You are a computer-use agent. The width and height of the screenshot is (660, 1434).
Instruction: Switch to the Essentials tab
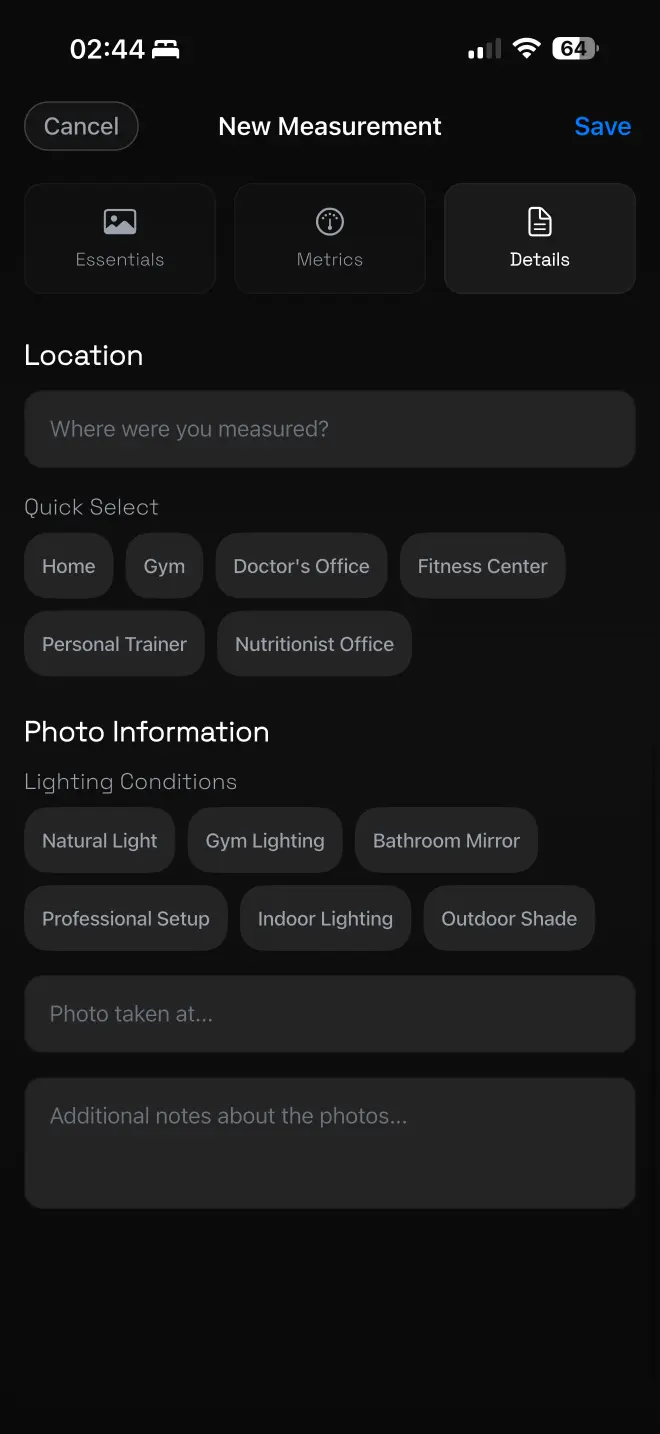tap(120, 238)
